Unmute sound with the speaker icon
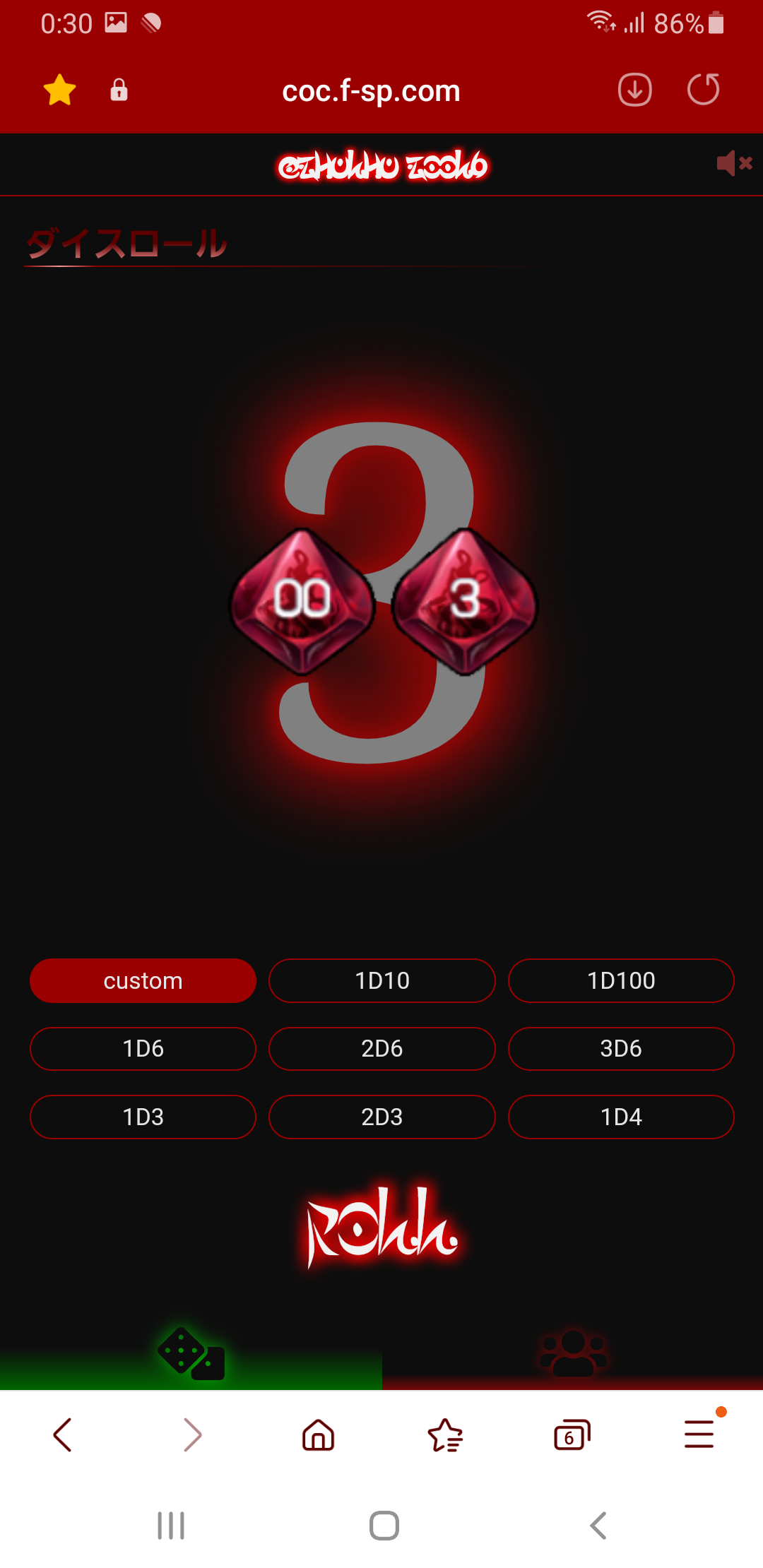The width and height of the screenshot is (763, 1568). 734,163
